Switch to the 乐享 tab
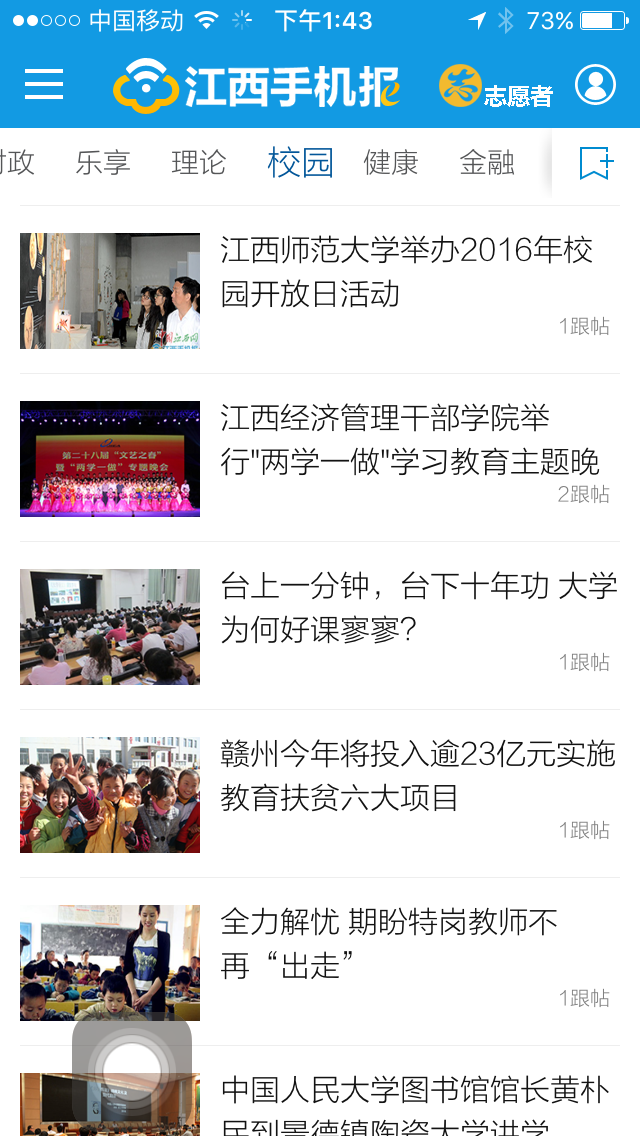The width and height of the screenshot is (640, 1136). click(x=103, y=162)
